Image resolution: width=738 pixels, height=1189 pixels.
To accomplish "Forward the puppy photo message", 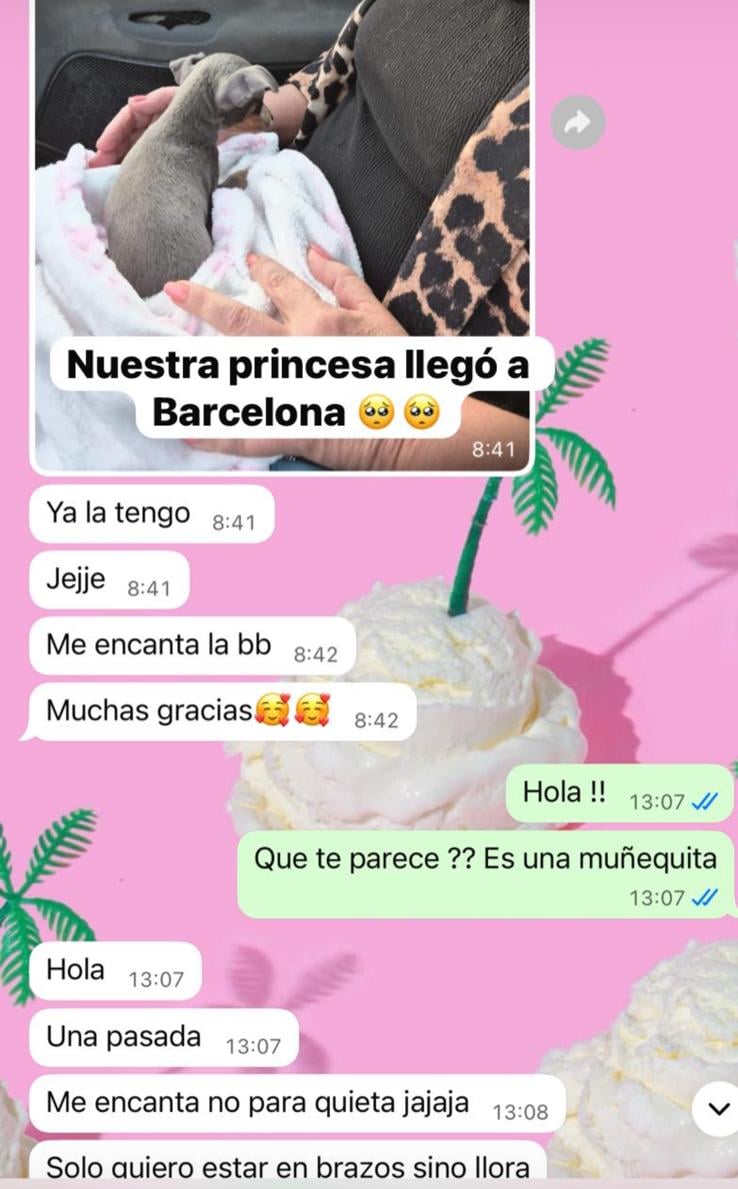I will 577,122.
